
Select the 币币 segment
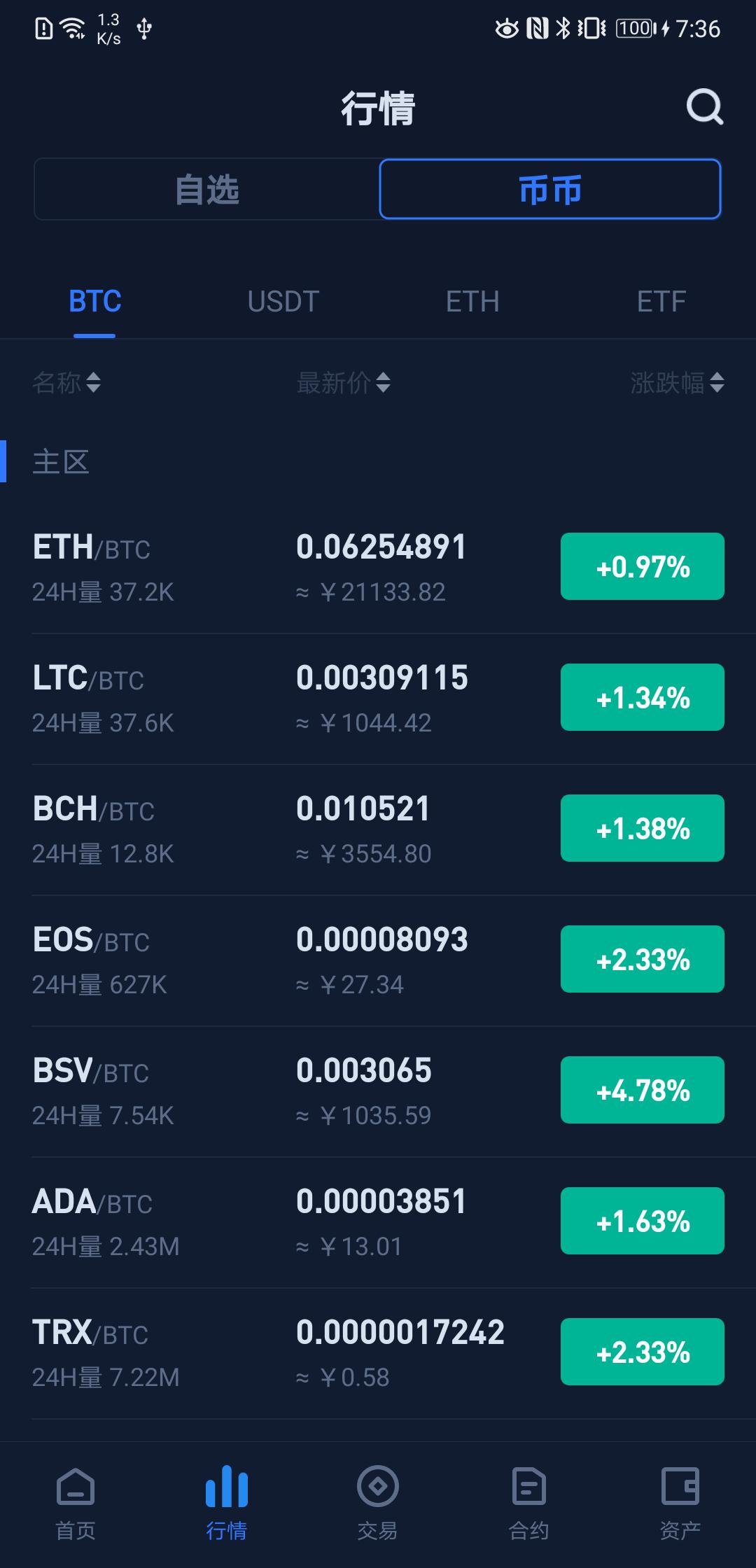coord(549,190)
